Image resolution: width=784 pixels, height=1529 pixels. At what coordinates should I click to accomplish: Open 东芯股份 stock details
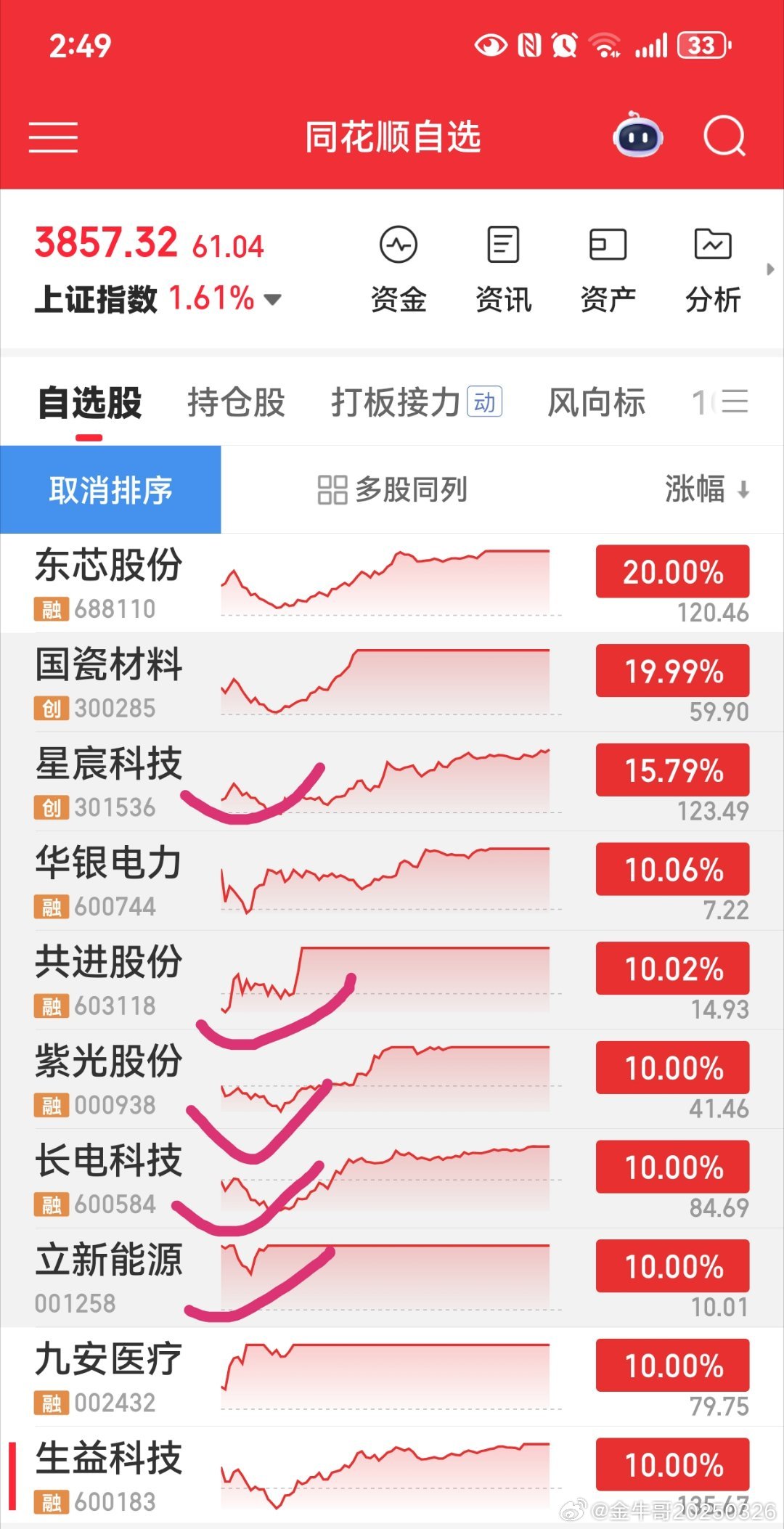click(x=392, y=583)
